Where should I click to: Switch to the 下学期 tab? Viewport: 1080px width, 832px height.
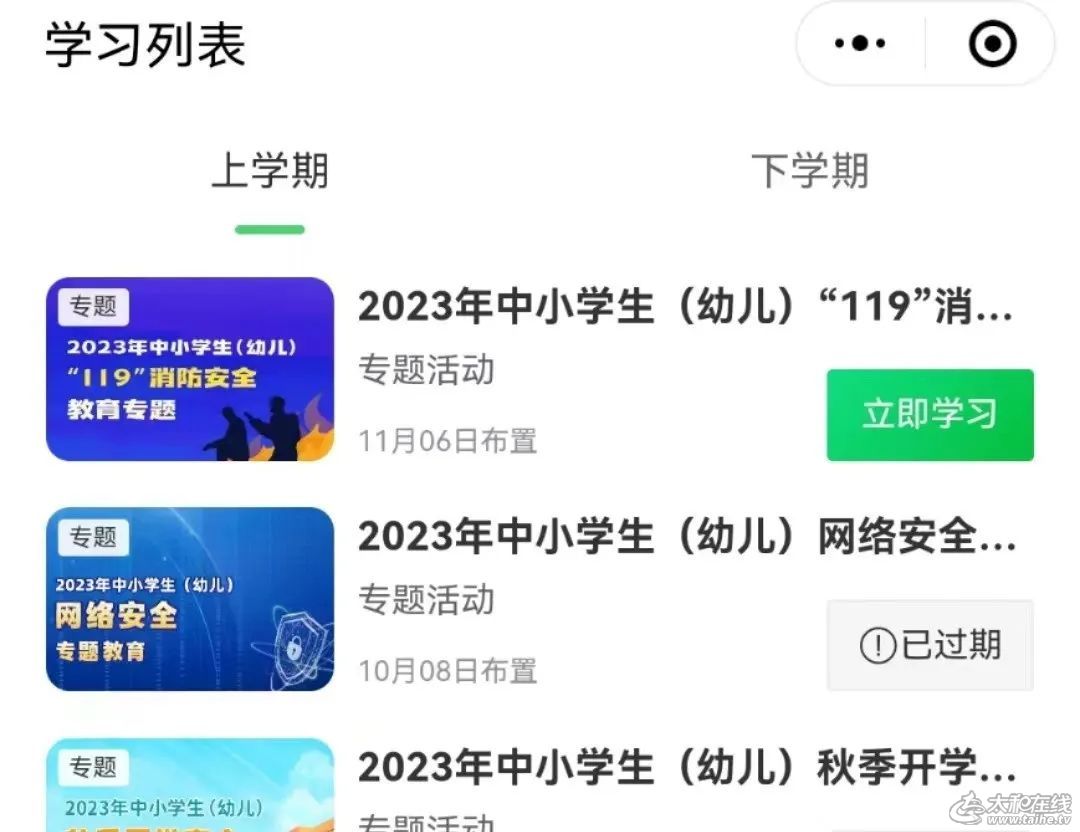coord(809,172)
